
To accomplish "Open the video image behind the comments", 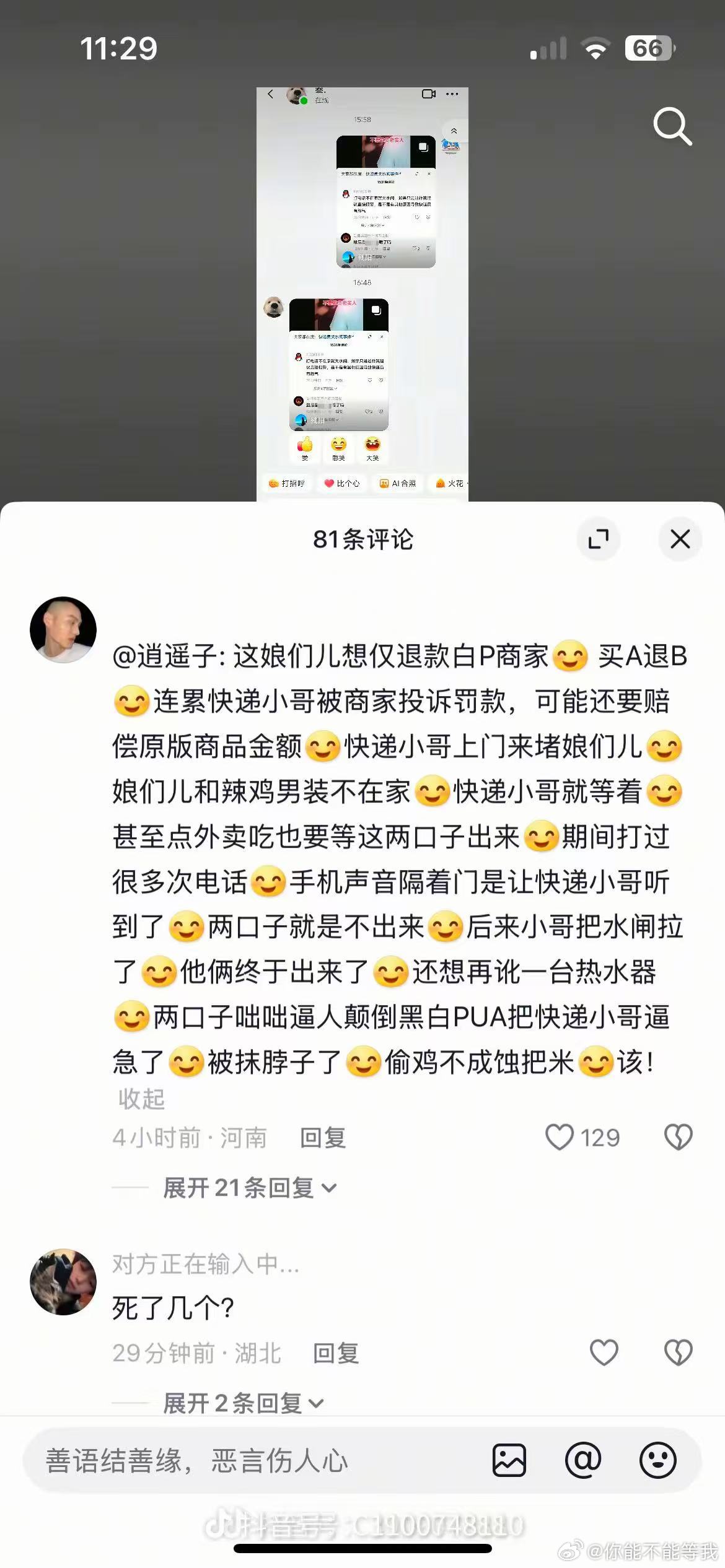I will pos(362,294).
